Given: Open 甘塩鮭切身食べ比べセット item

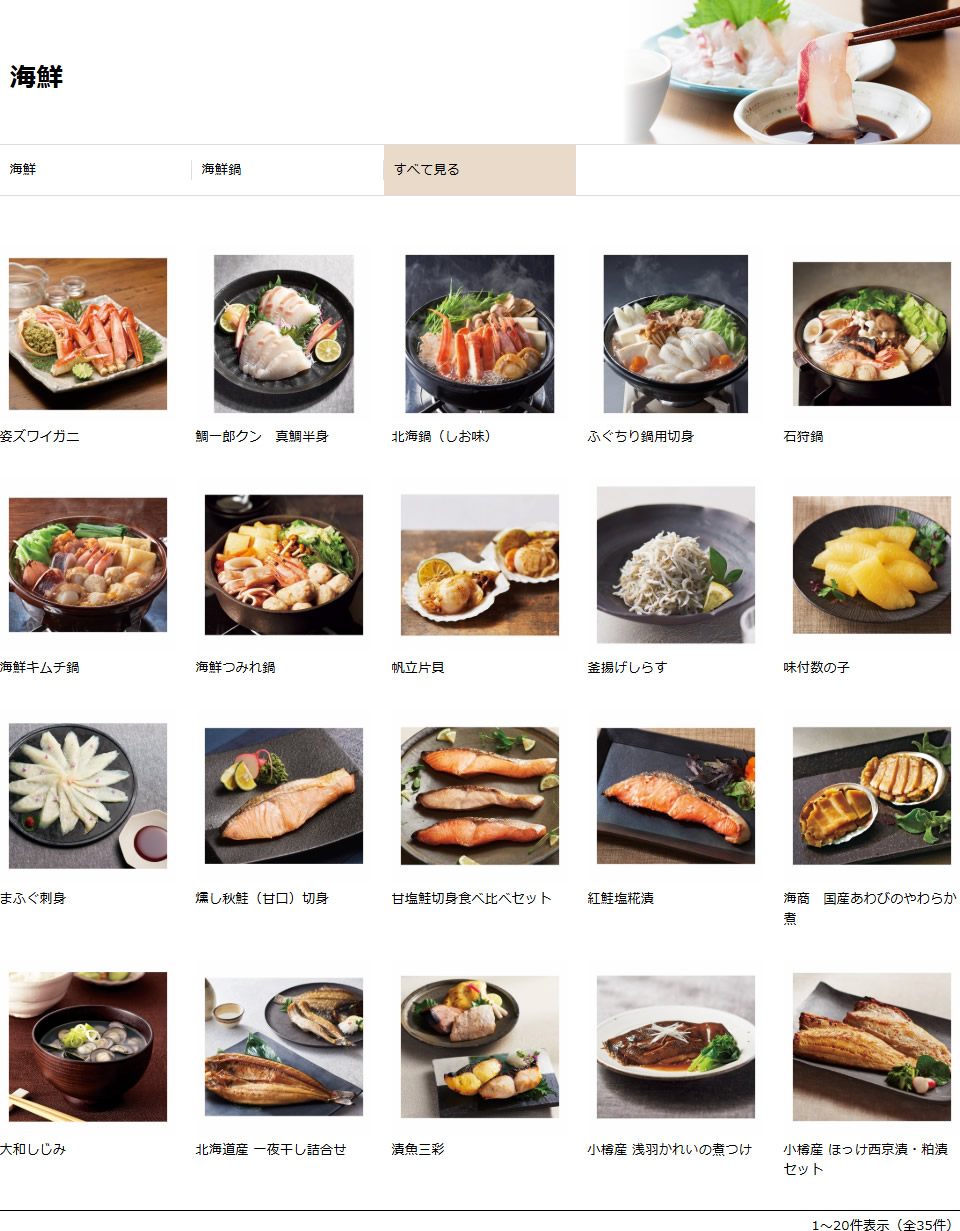Looking at the screenshot, I should [x=479, y=796].
